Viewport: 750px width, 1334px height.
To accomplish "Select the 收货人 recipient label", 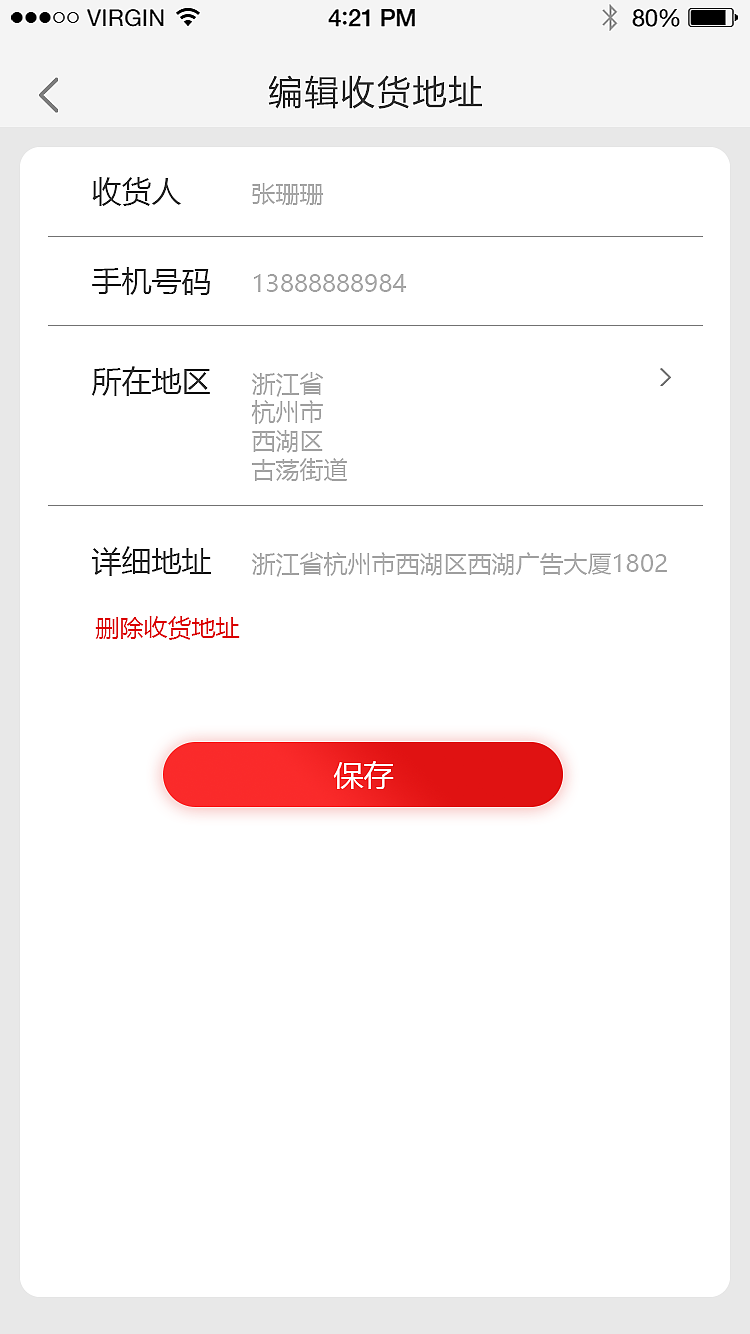I will pos(135,192).
